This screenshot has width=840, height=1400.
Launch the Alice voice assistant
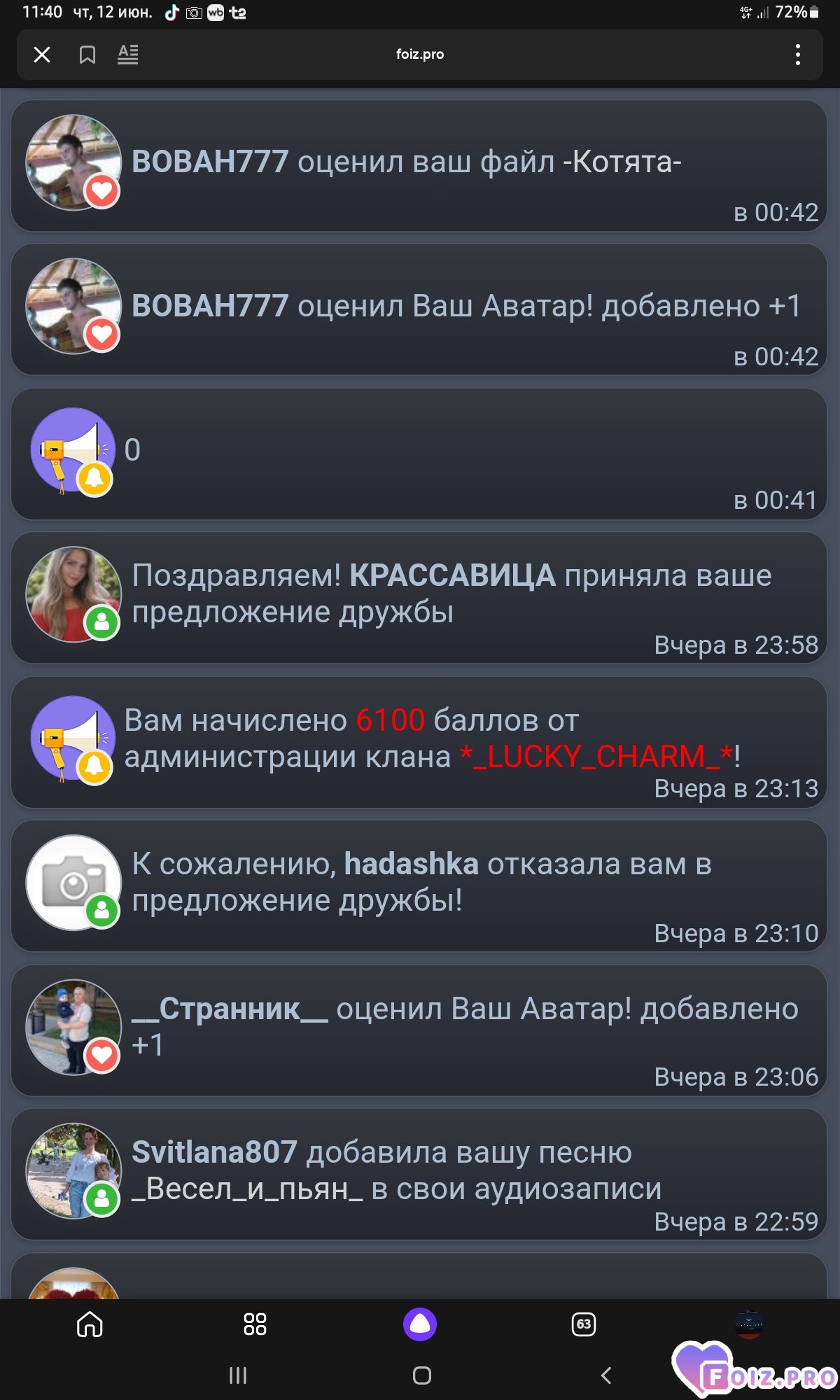pyautogui.click(x=420, y=1324)
